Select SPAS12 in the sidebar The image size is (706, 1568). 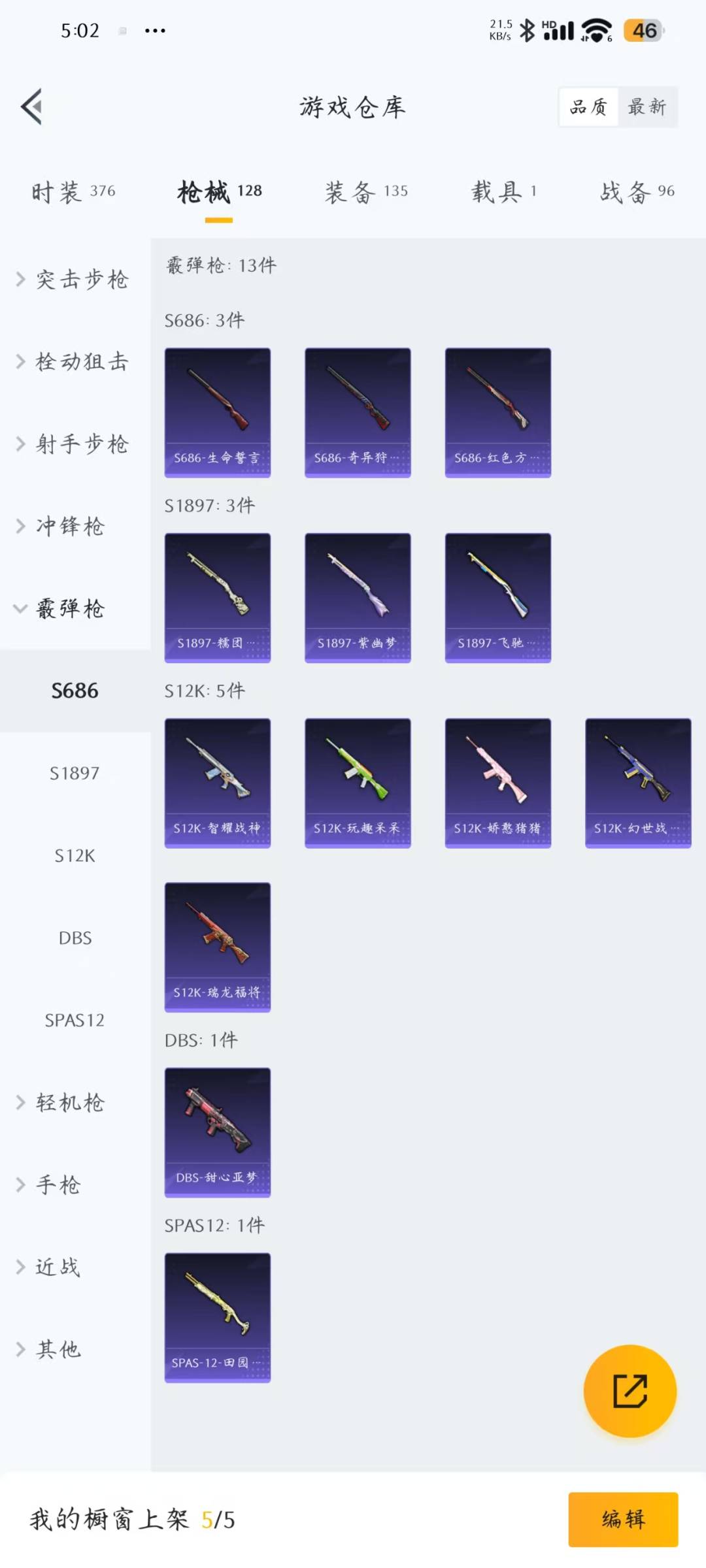75,1021
